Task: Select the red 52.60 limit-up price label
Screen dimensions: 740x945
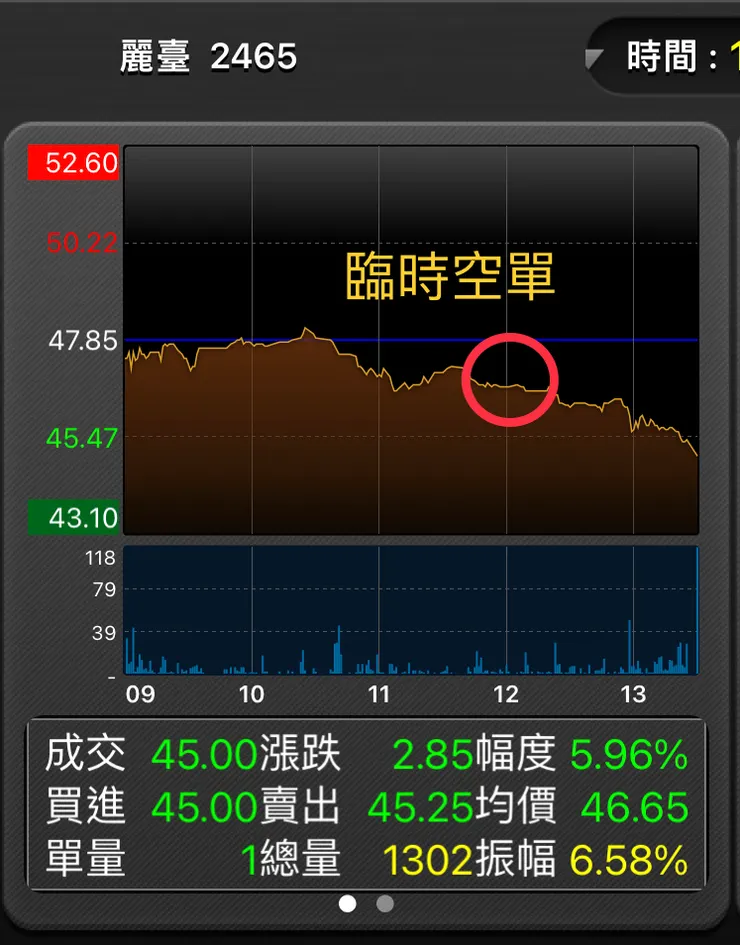Action: click(72, 161)
